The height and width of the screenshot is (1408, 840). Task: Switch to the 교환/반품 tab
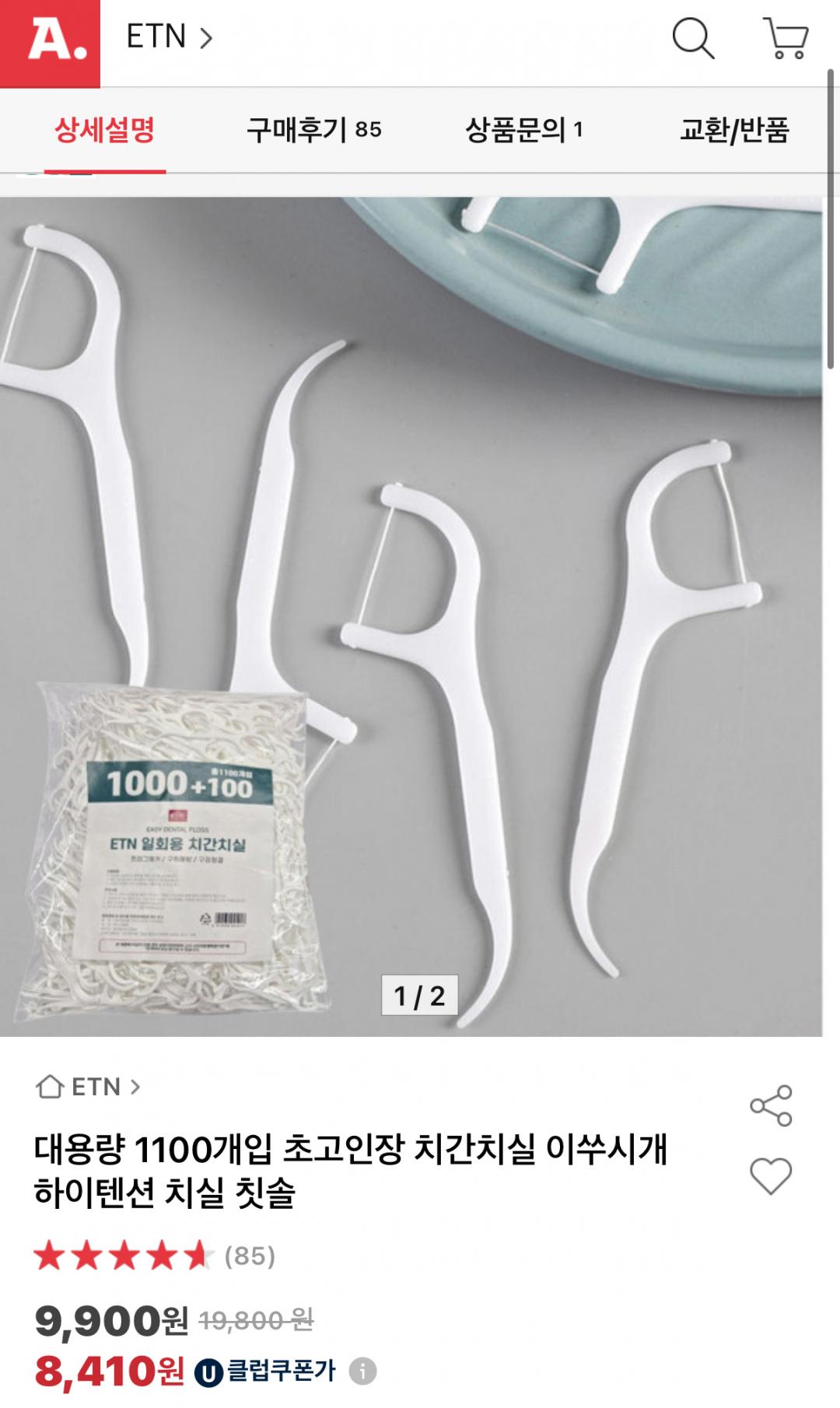pyautogui.click(x=734, y=129)
